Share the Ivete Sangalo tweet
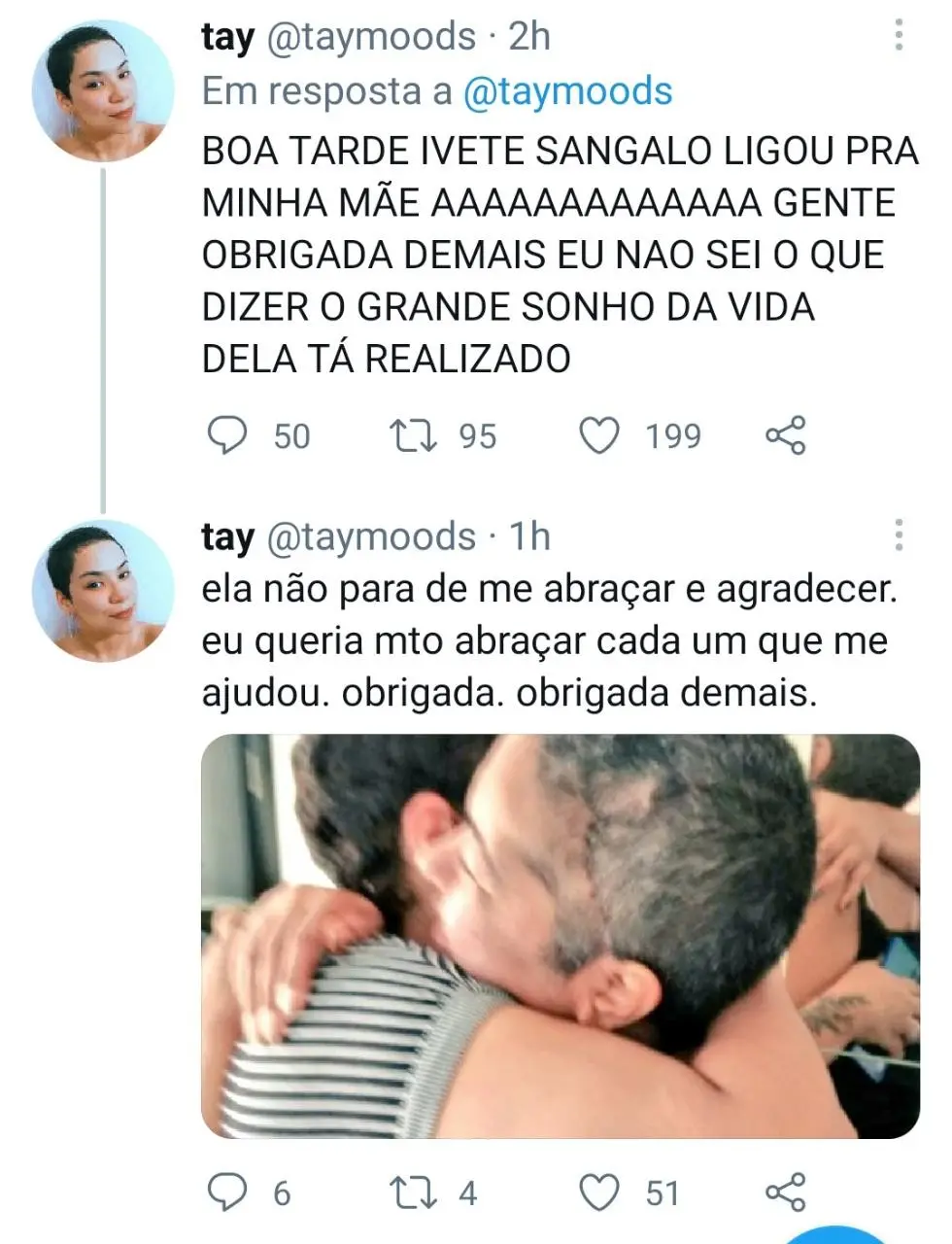This screenshot has height=1244, width=952. 785,435
